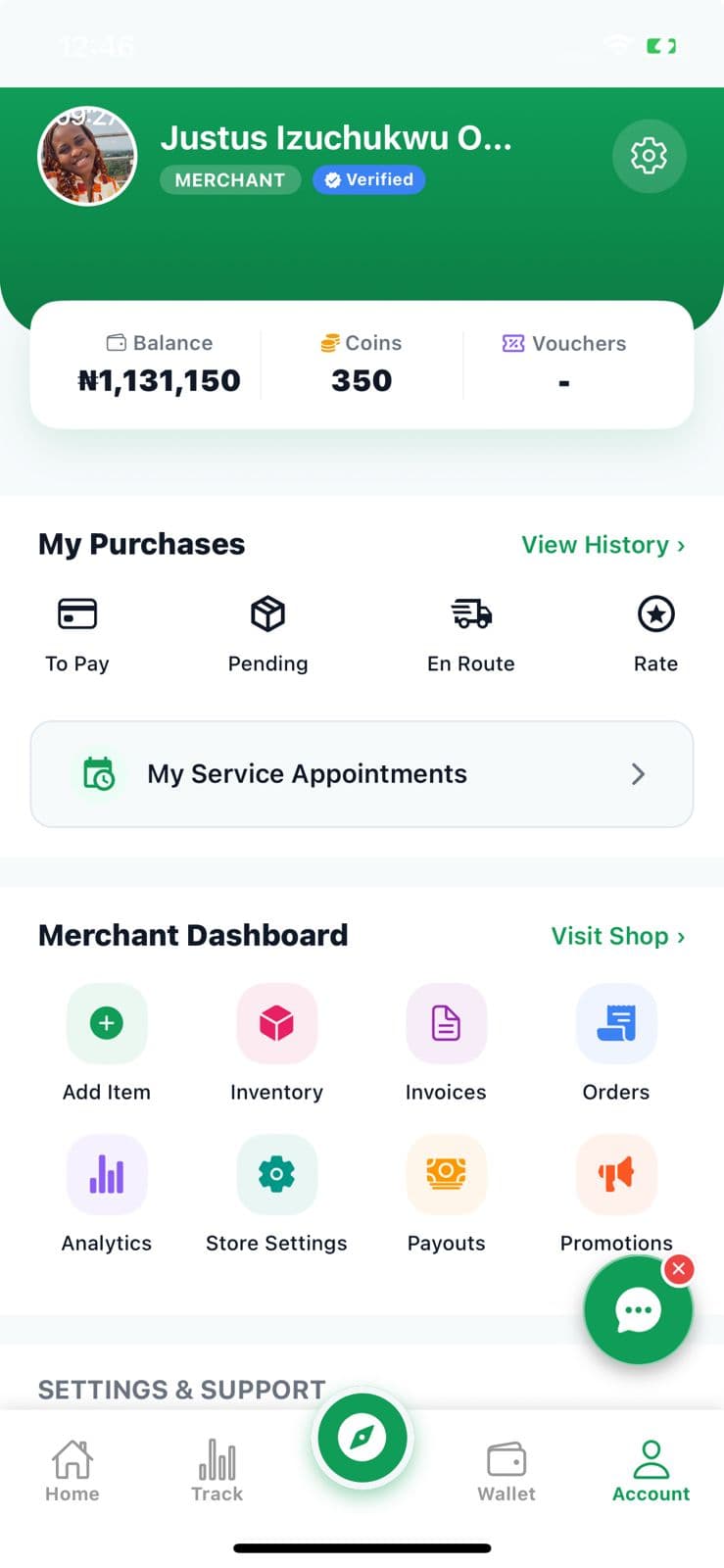Dismiss the chat bubble with the X
This screenshot has height=1568, width=724.
click(678, 1268)
